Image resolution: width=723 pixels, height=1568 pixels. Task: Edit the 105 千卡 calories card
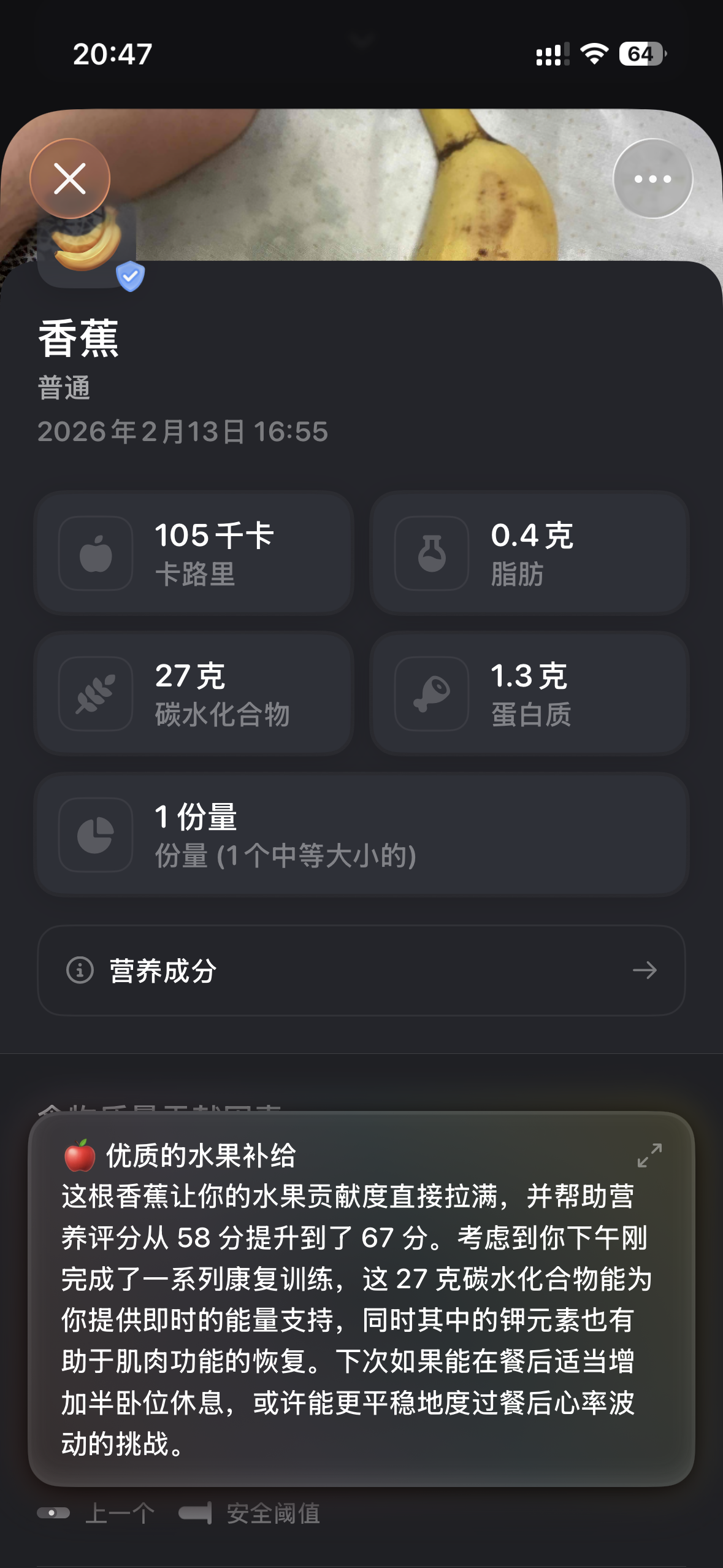(x=194, y=553)
